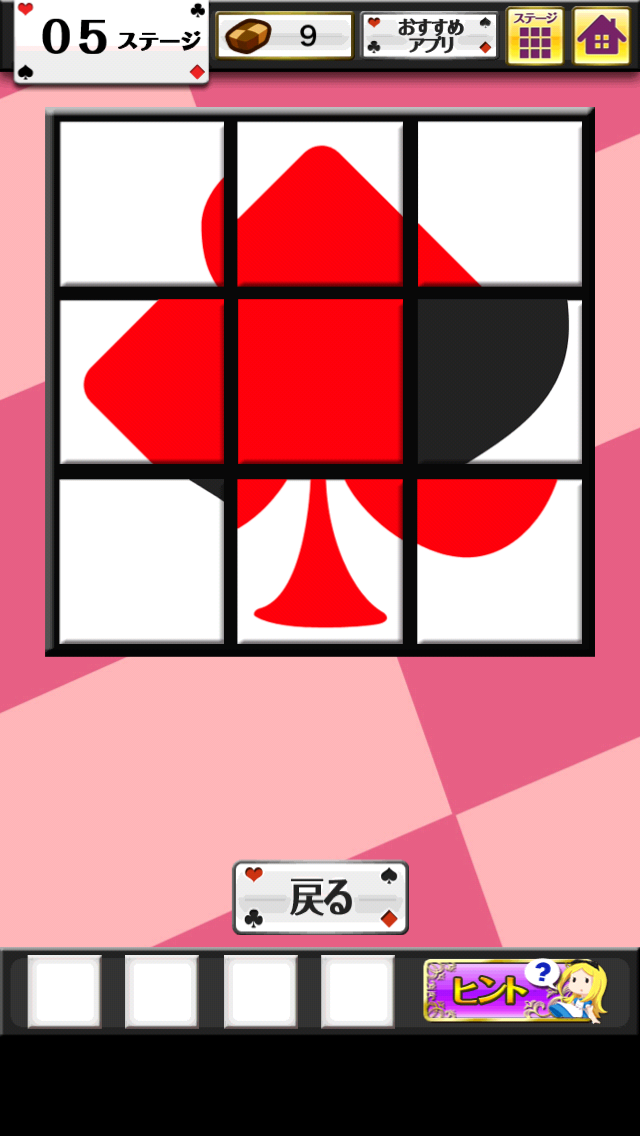Rotate the center all-red puzzle tile
This screenshot has width=640, height=1136.
pyautogui.click(x=320, y=381)
